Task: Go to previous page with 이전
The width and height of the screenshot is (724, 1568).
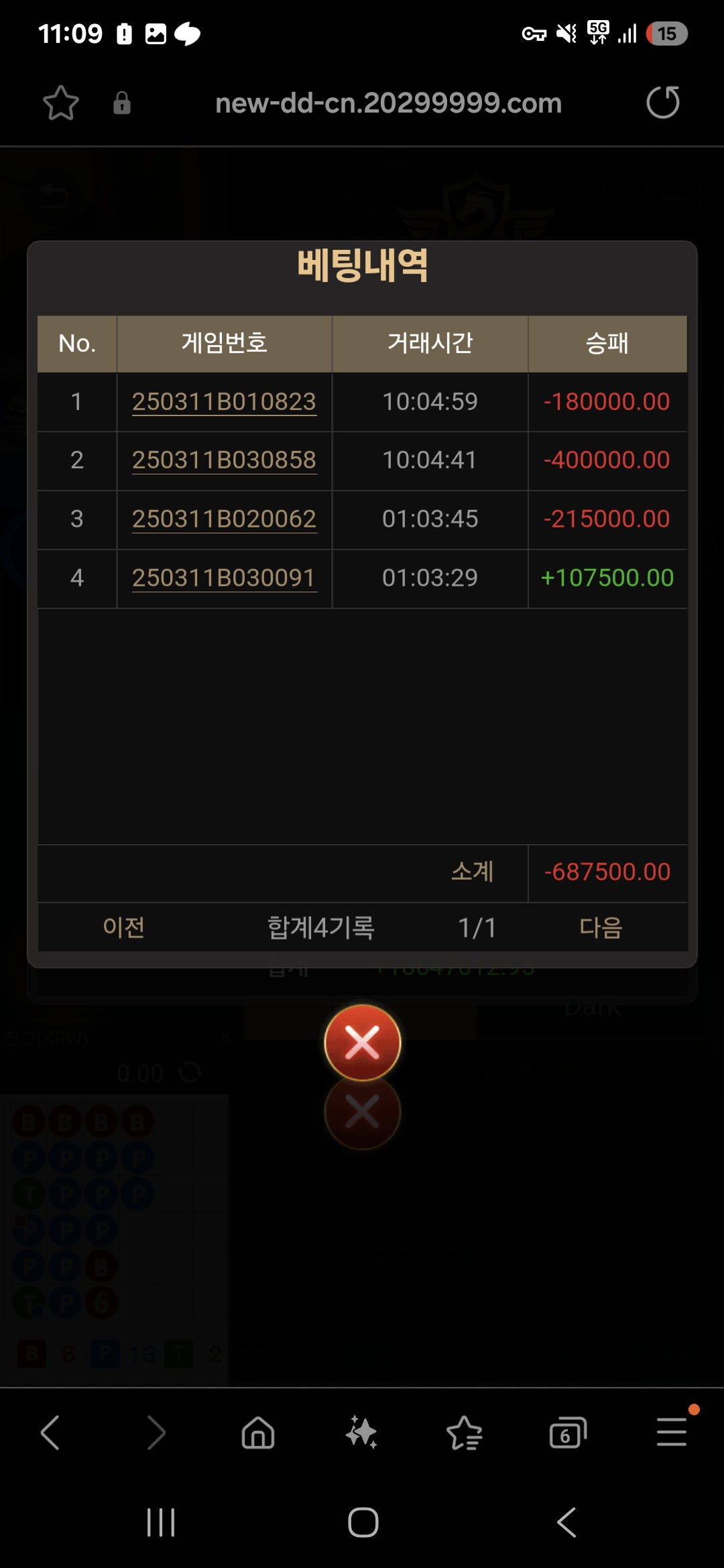Action: 124,927
